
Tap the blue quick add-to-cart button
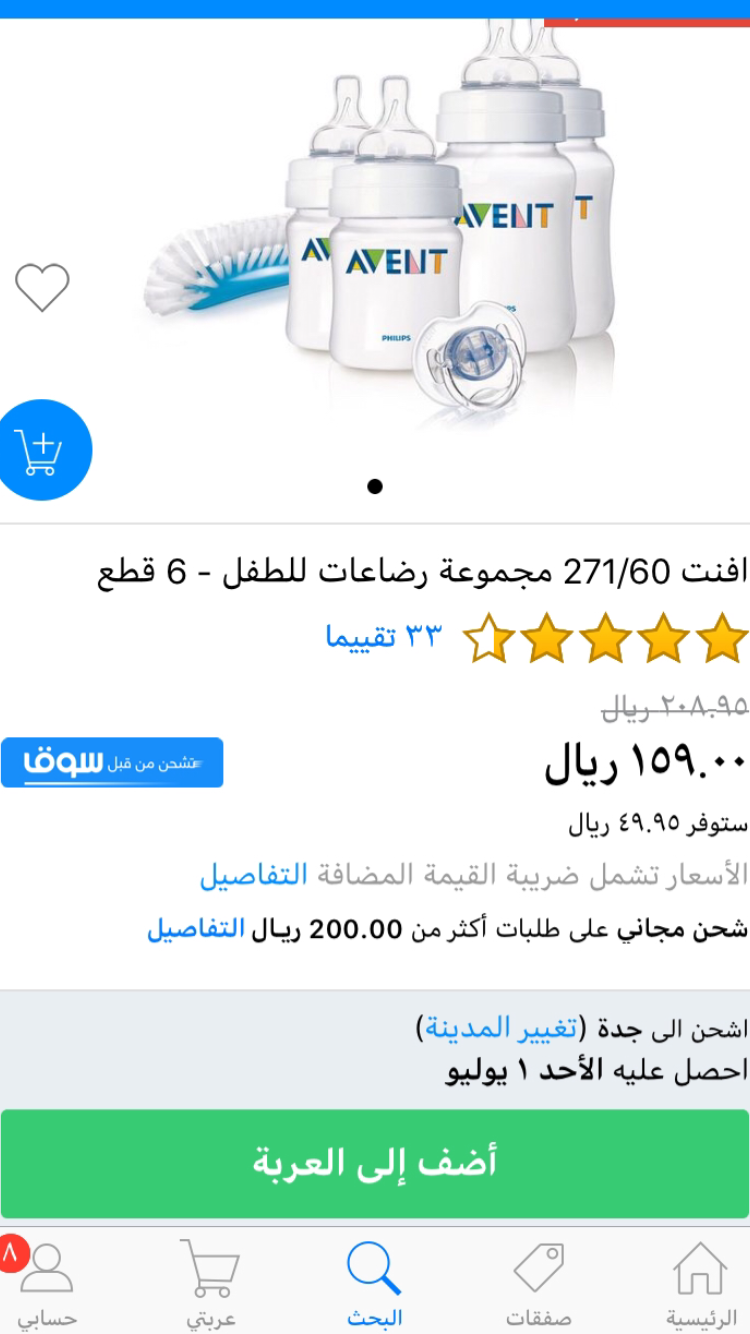click(x=41, y=451)
